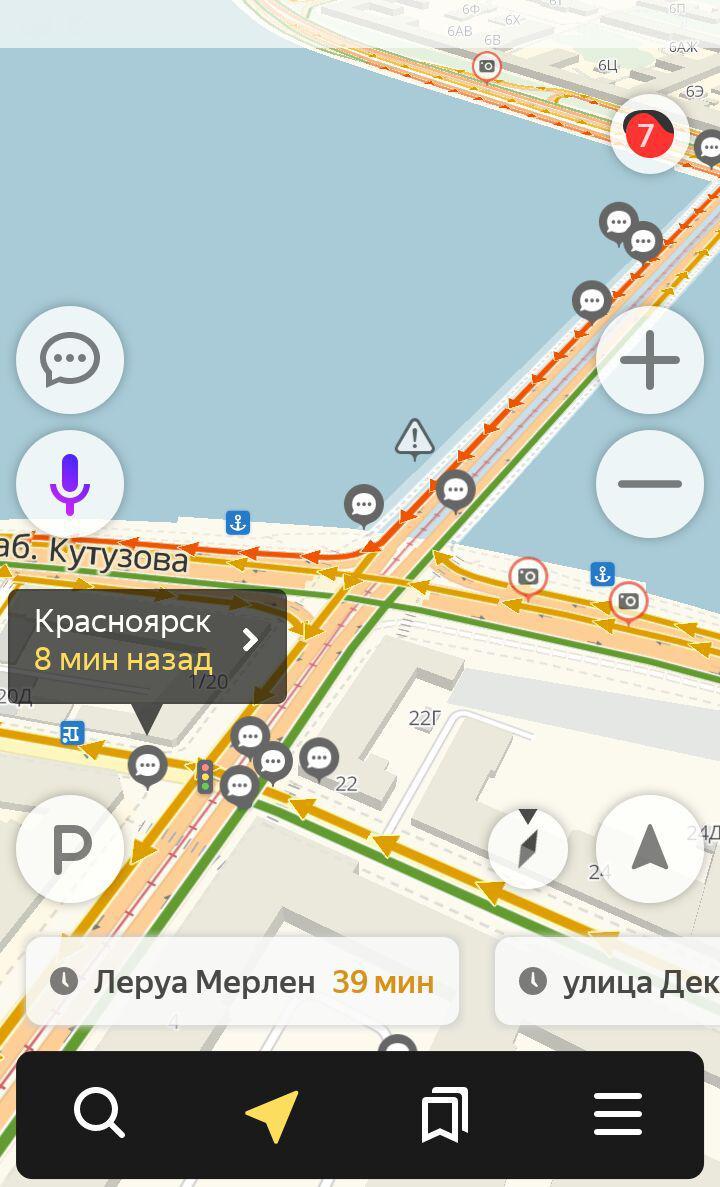Select the улица Дек destination suggestion
The width and height of the screenshot is (720, 1187).
[x=610, y=981]
